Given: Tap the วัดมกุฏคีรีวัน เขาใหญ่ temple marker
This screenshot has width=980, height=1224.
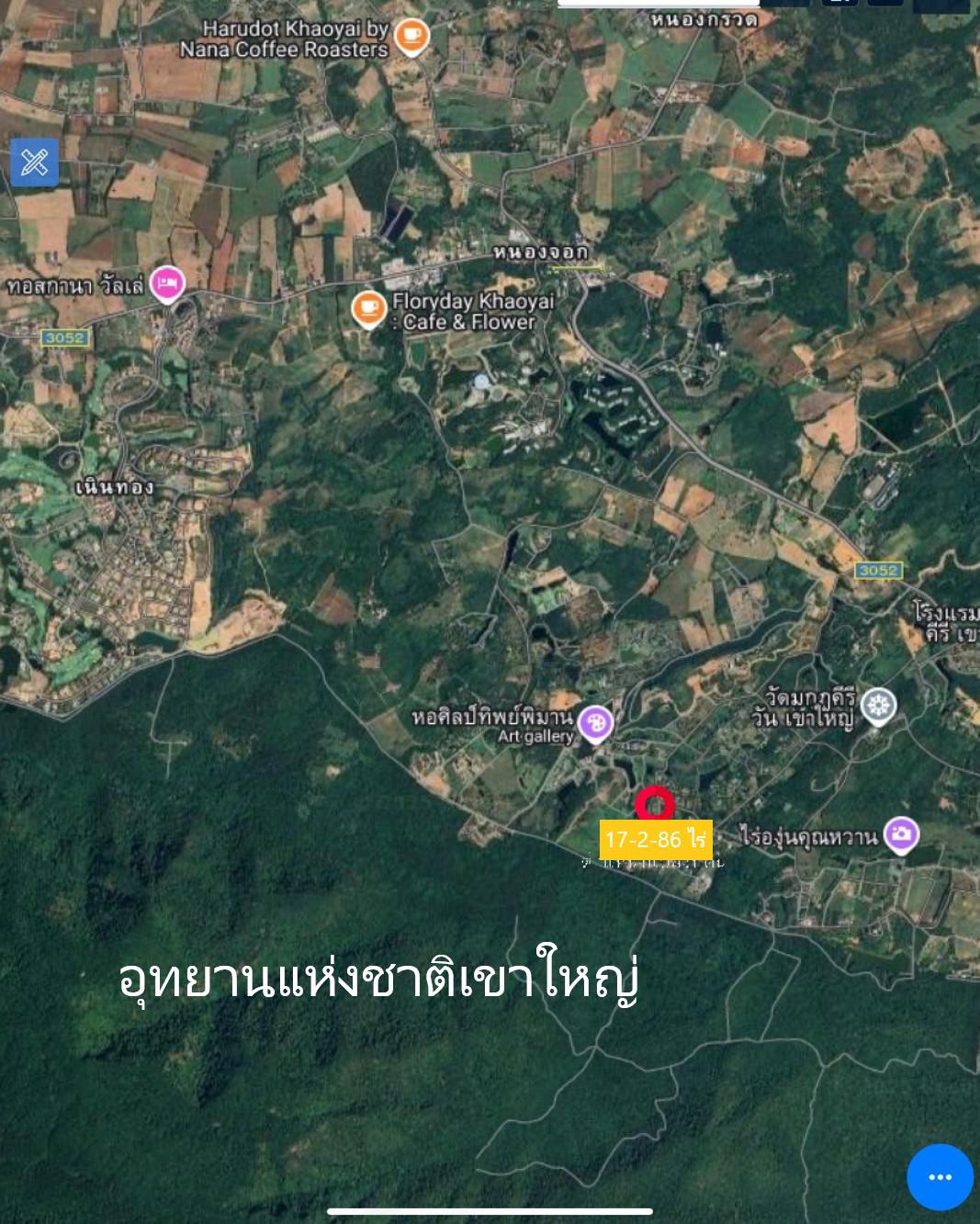Looking at the screenshot, I should 879,706.
